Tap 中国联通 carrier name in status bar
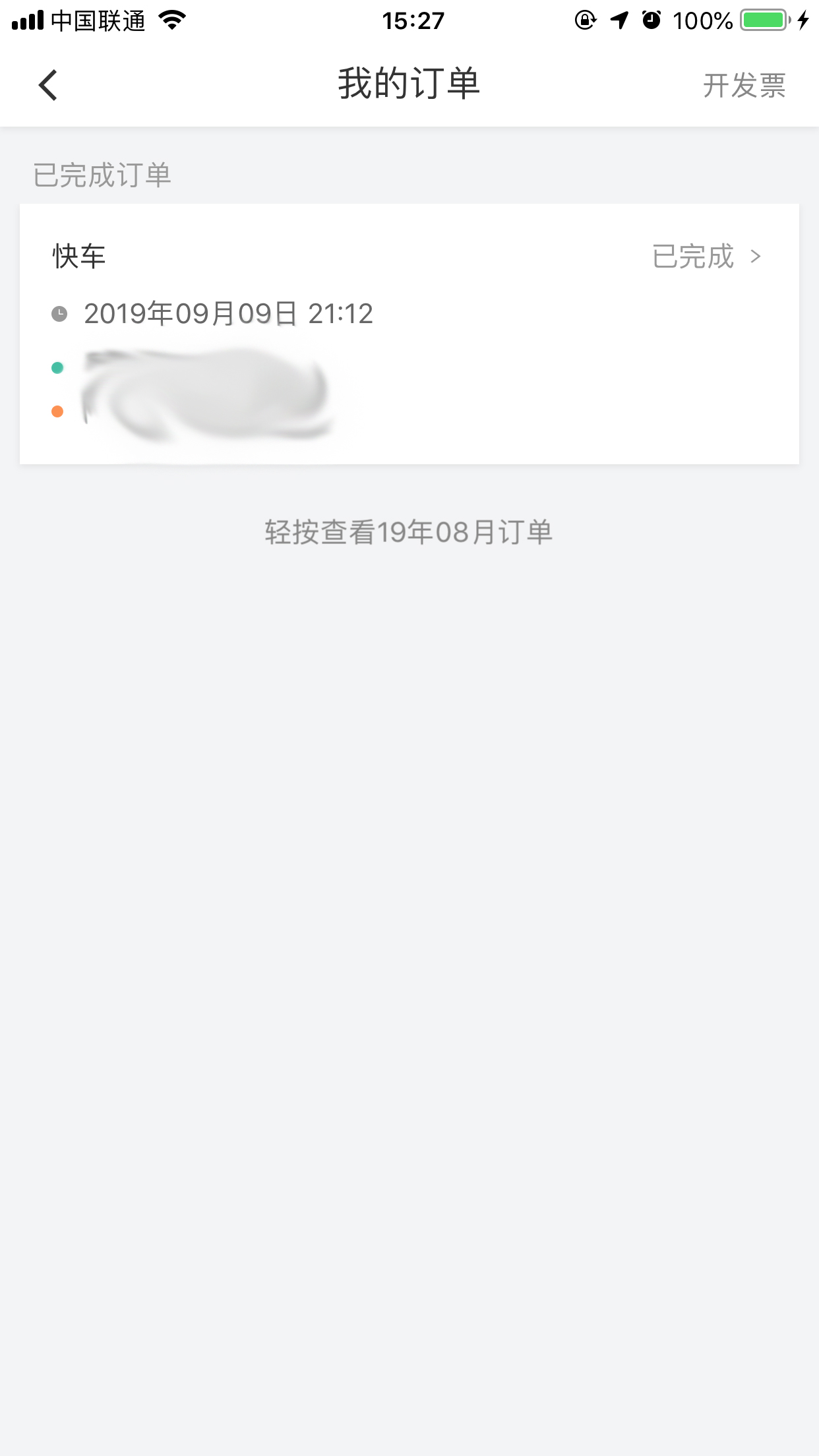The height and width of the screenshot is (1456, 819). [99, 20]
